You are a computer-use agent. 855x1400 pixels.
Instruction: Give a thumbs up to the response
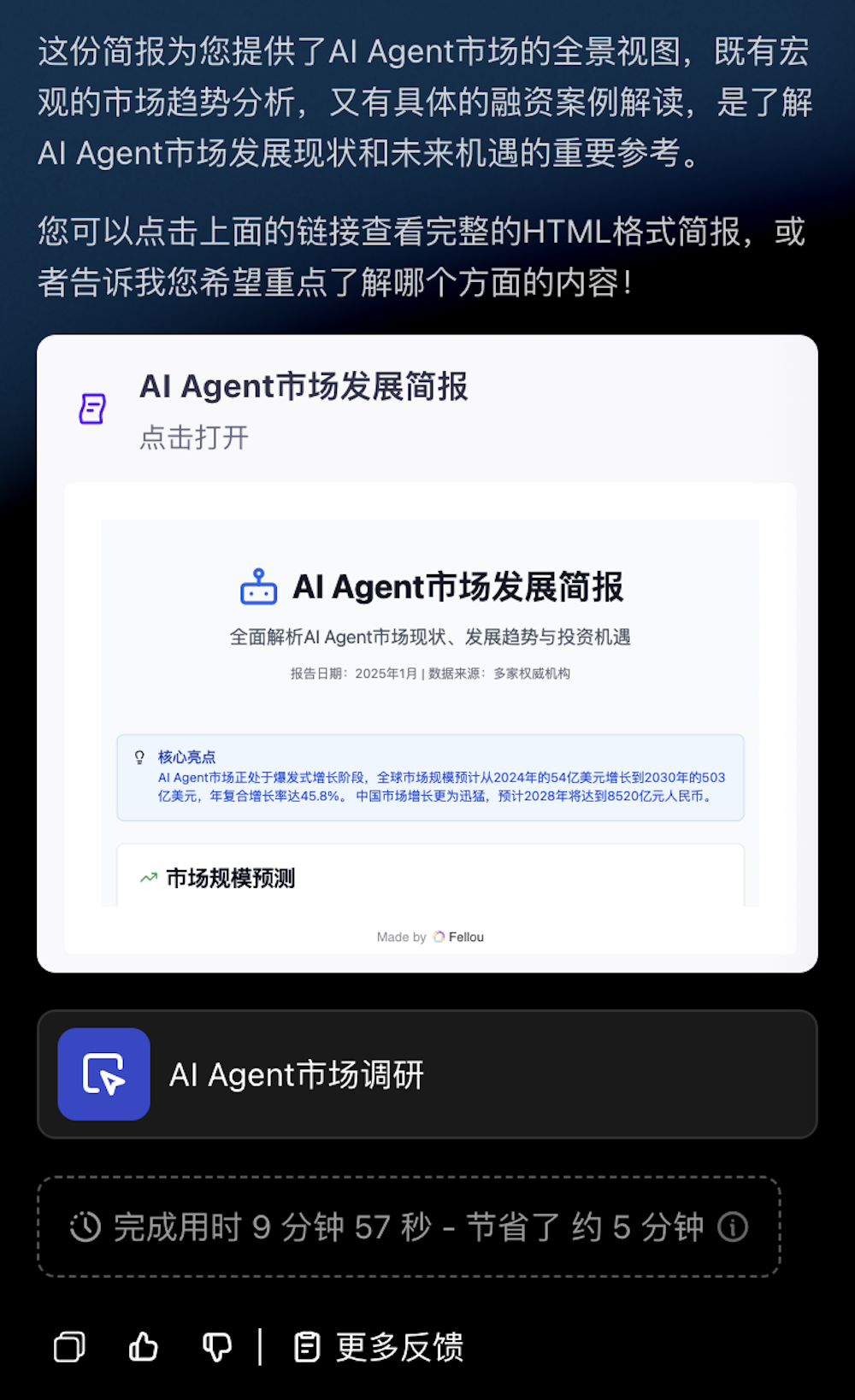click(142, 1348)
